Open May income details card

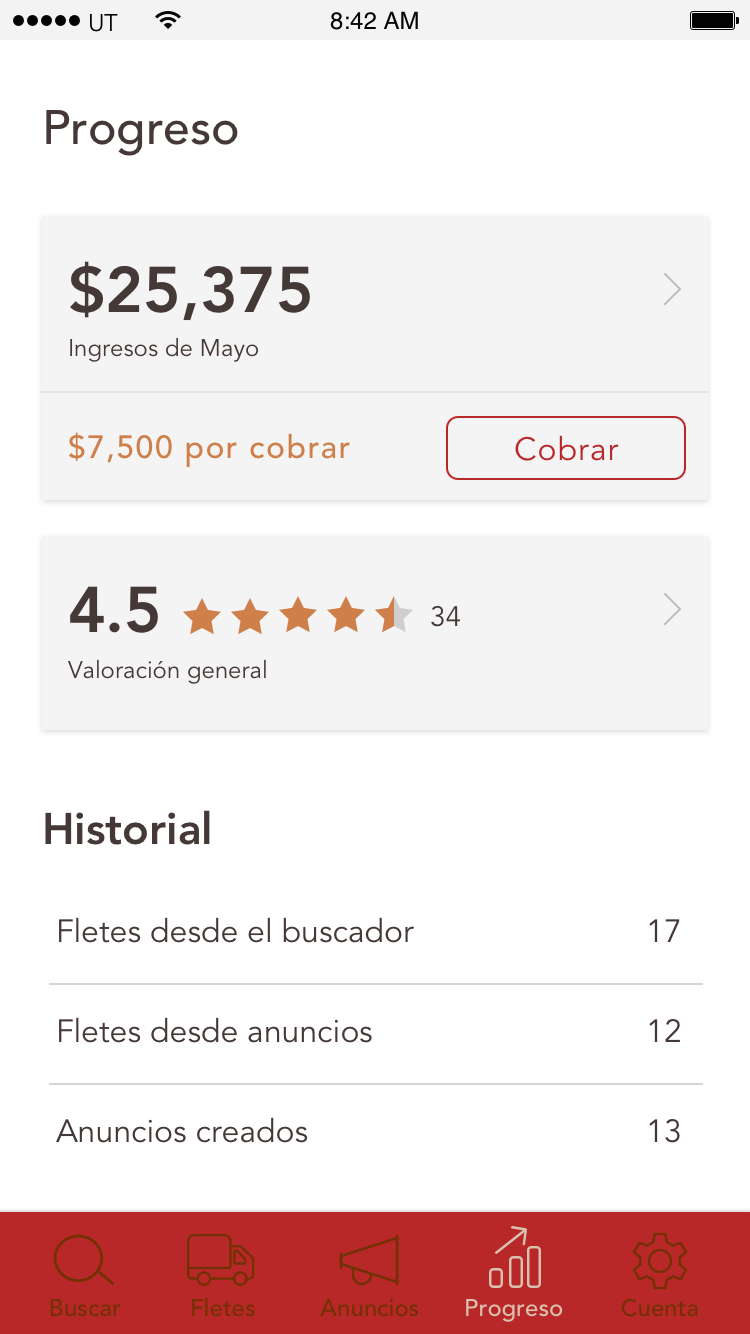click(374, 304)
